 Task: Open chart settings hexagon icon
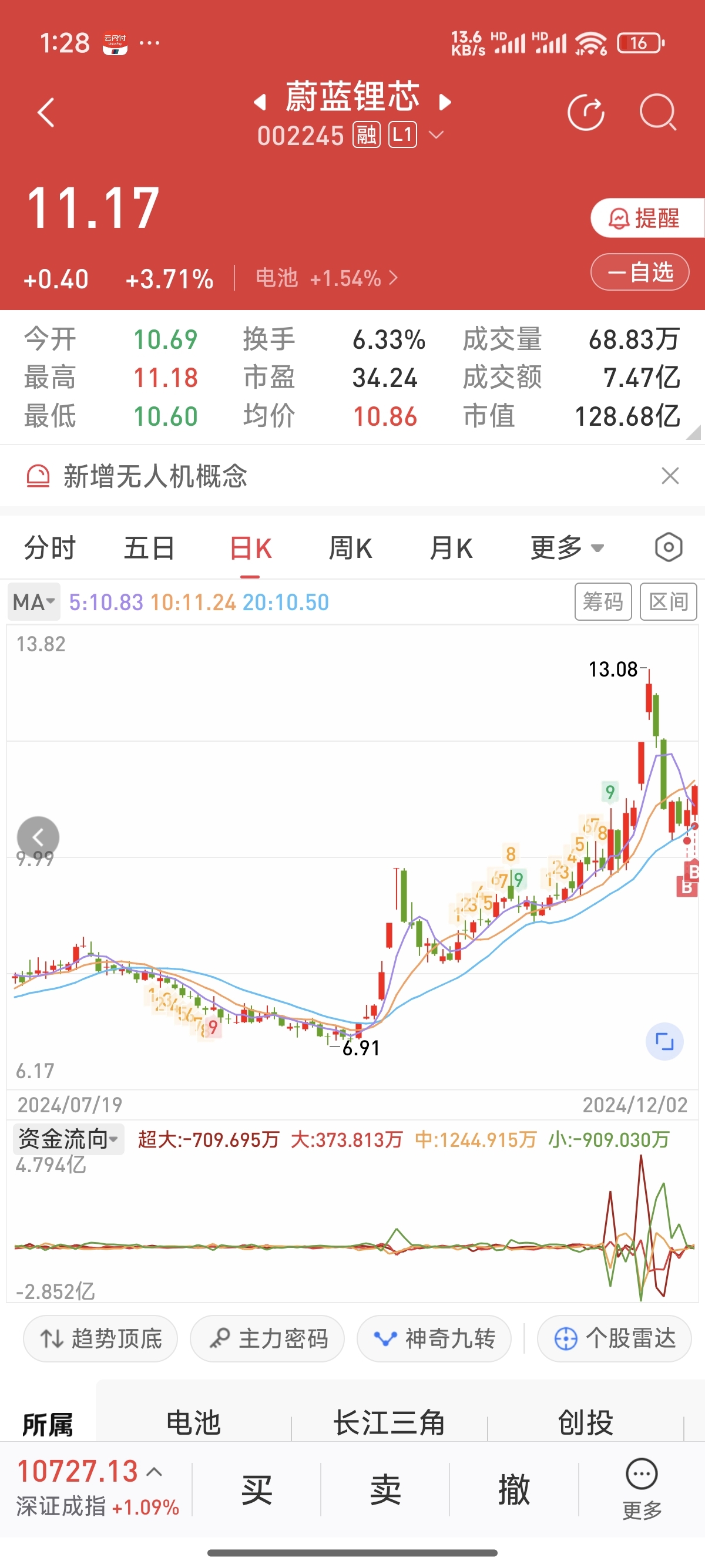coord(669,547)
